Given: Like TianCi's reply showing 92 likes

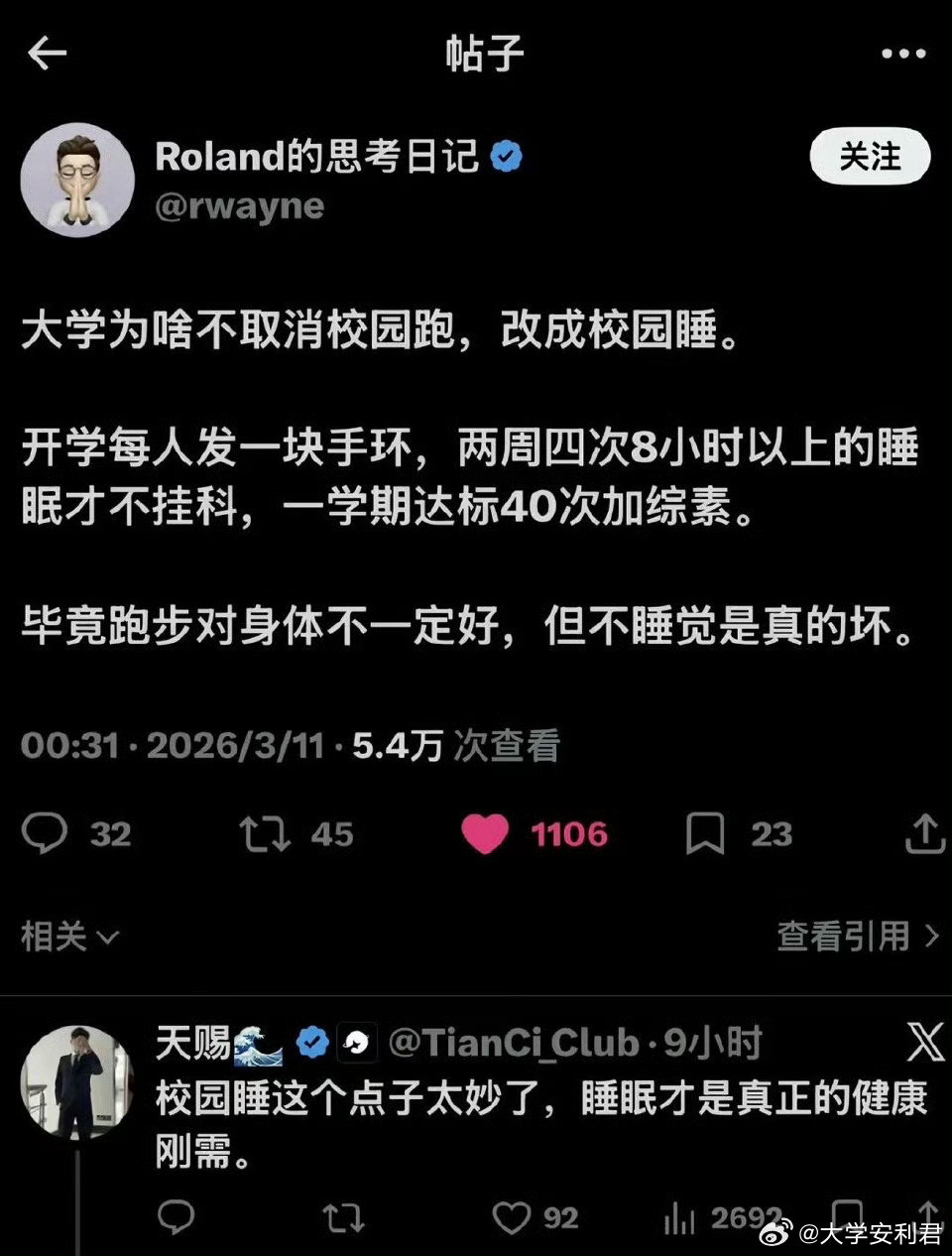Looking at the screenshot, I should coord(512,1215).
